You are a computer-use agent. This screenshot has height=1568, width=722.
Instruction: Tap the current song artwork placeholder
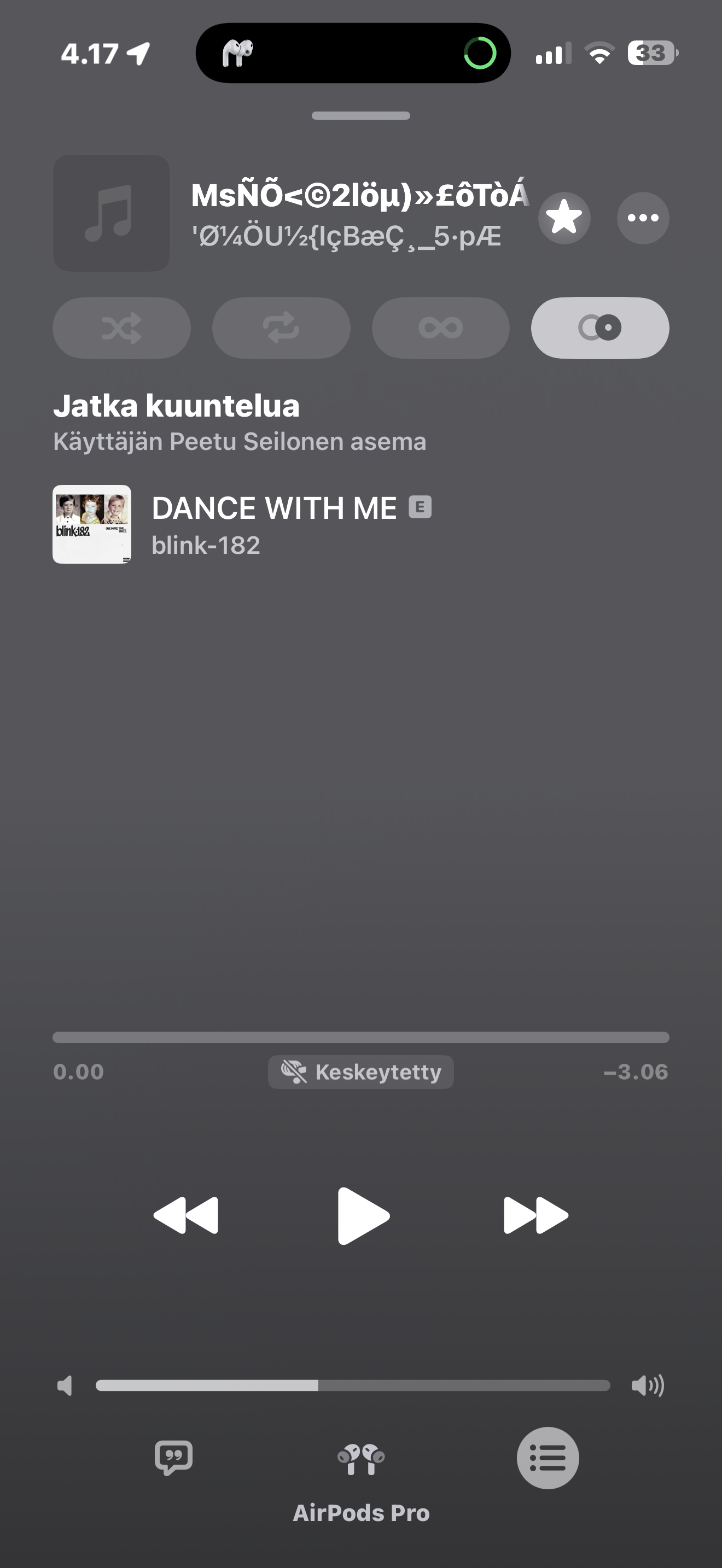pyautogui.click(x=112, y=213)
